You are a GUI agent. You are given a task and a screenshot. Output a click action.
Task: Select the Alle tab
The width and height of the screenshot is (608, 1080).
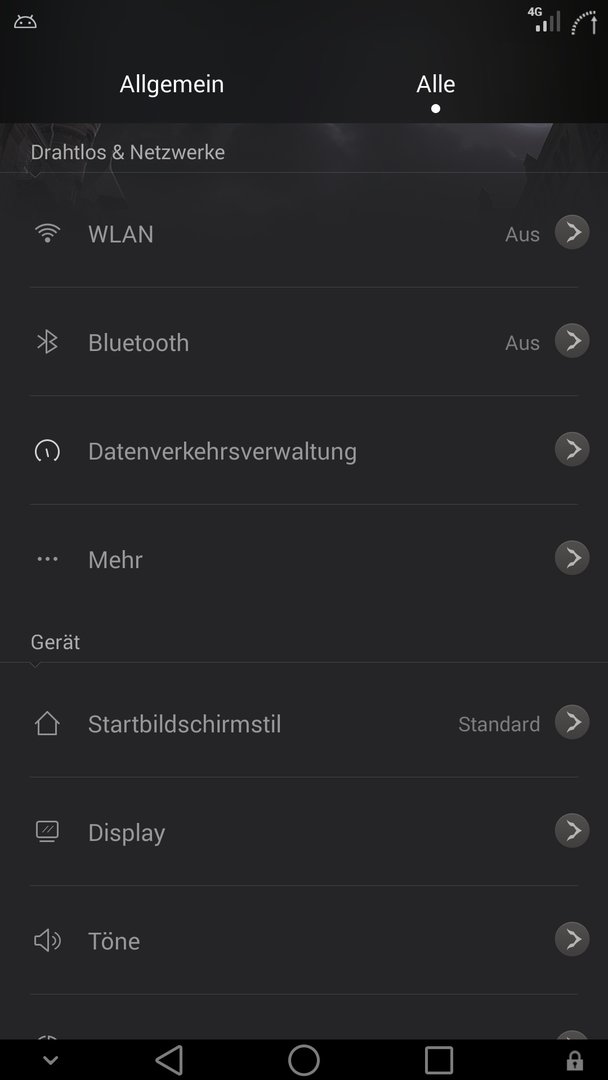coord(435,84)
